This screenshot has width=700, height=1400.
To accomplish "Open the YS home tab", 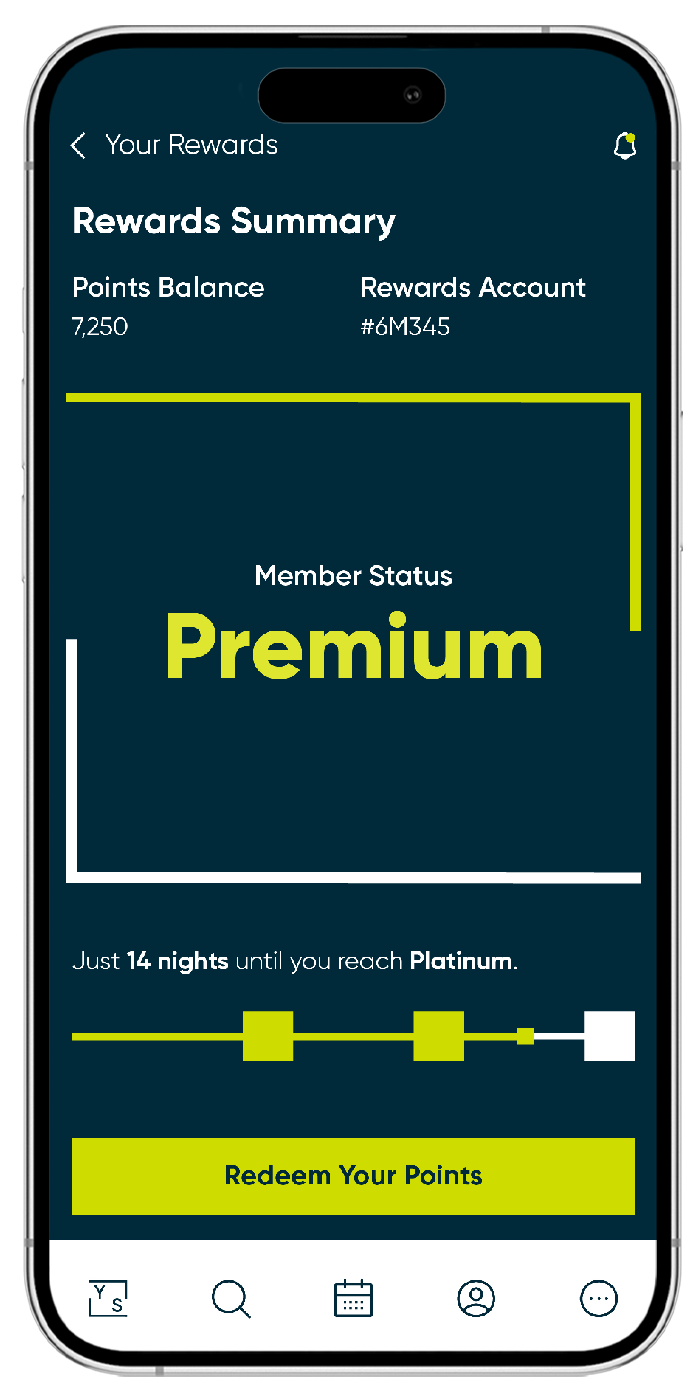I will (x=108, y=1298).
